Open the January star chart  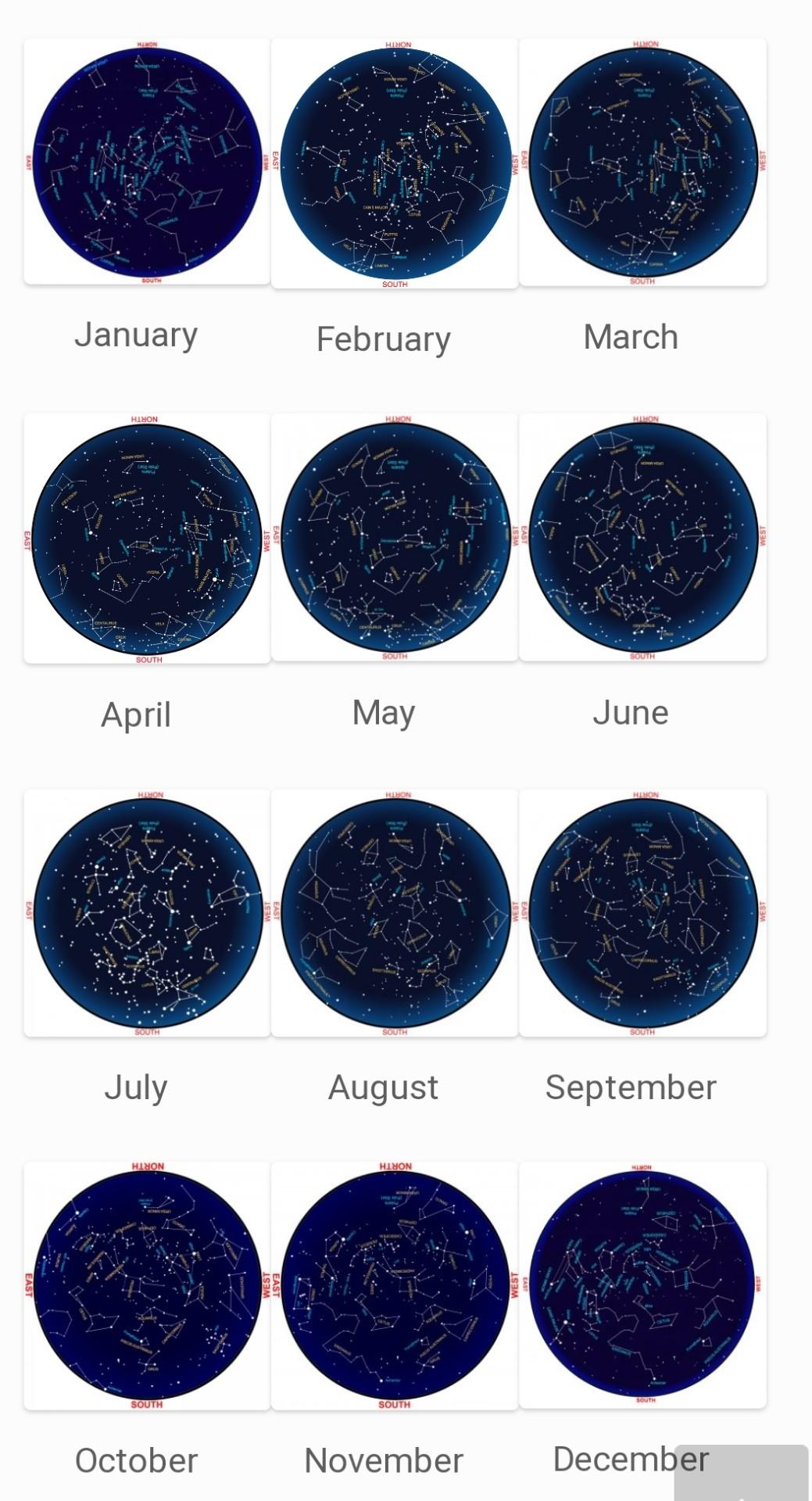click(147, 162)
